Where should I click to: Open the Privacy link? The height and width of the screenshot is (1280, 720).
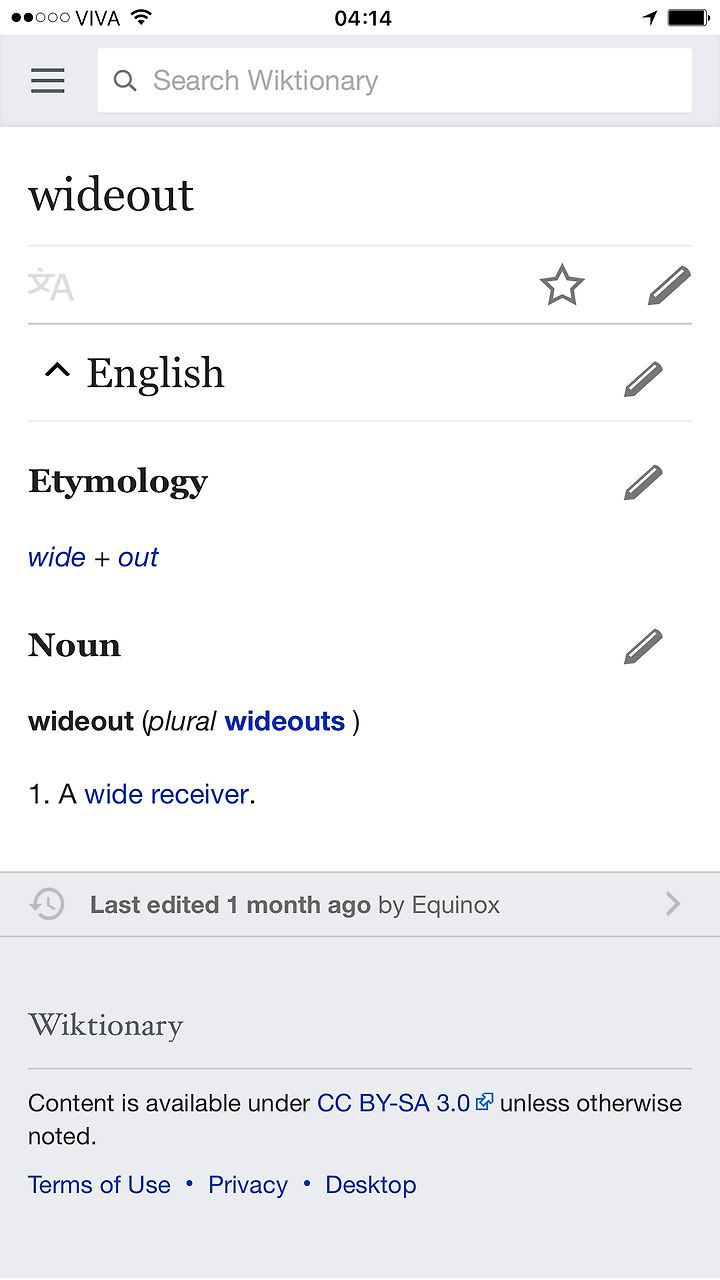pyautogui.click(x=248, y=1185)
